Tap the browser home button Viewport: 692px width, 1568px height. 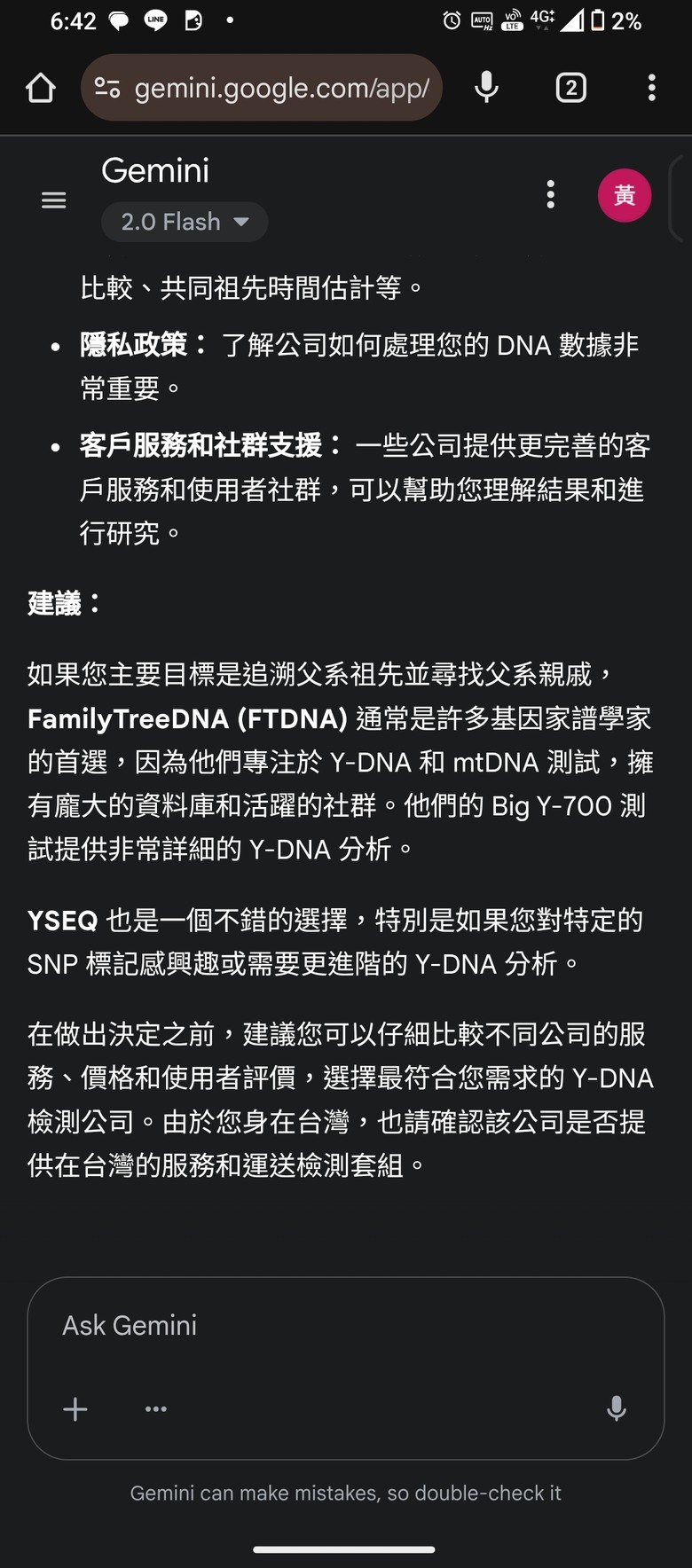coord(41,88)
